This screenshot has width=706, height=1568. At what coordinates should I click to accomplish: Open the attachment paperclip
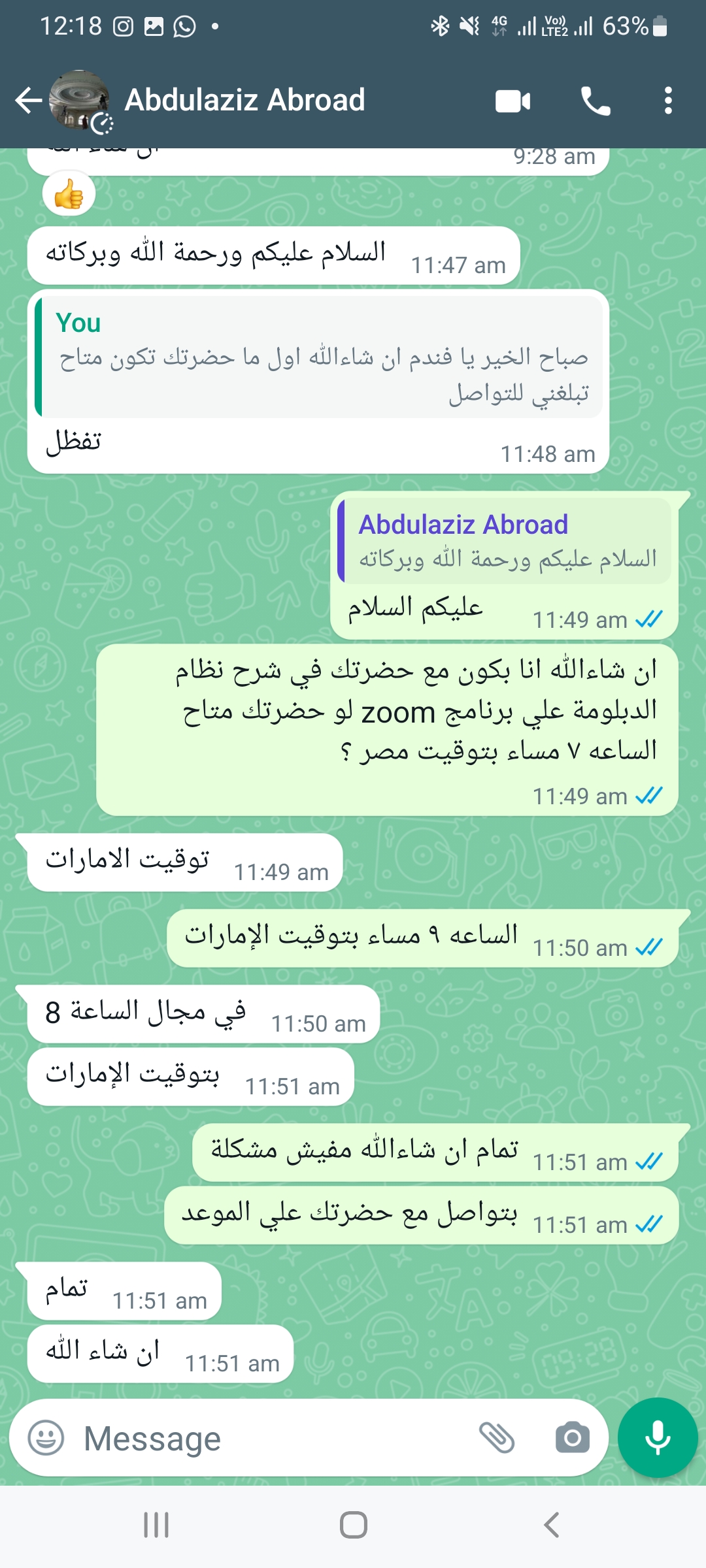pos(497,1438)
